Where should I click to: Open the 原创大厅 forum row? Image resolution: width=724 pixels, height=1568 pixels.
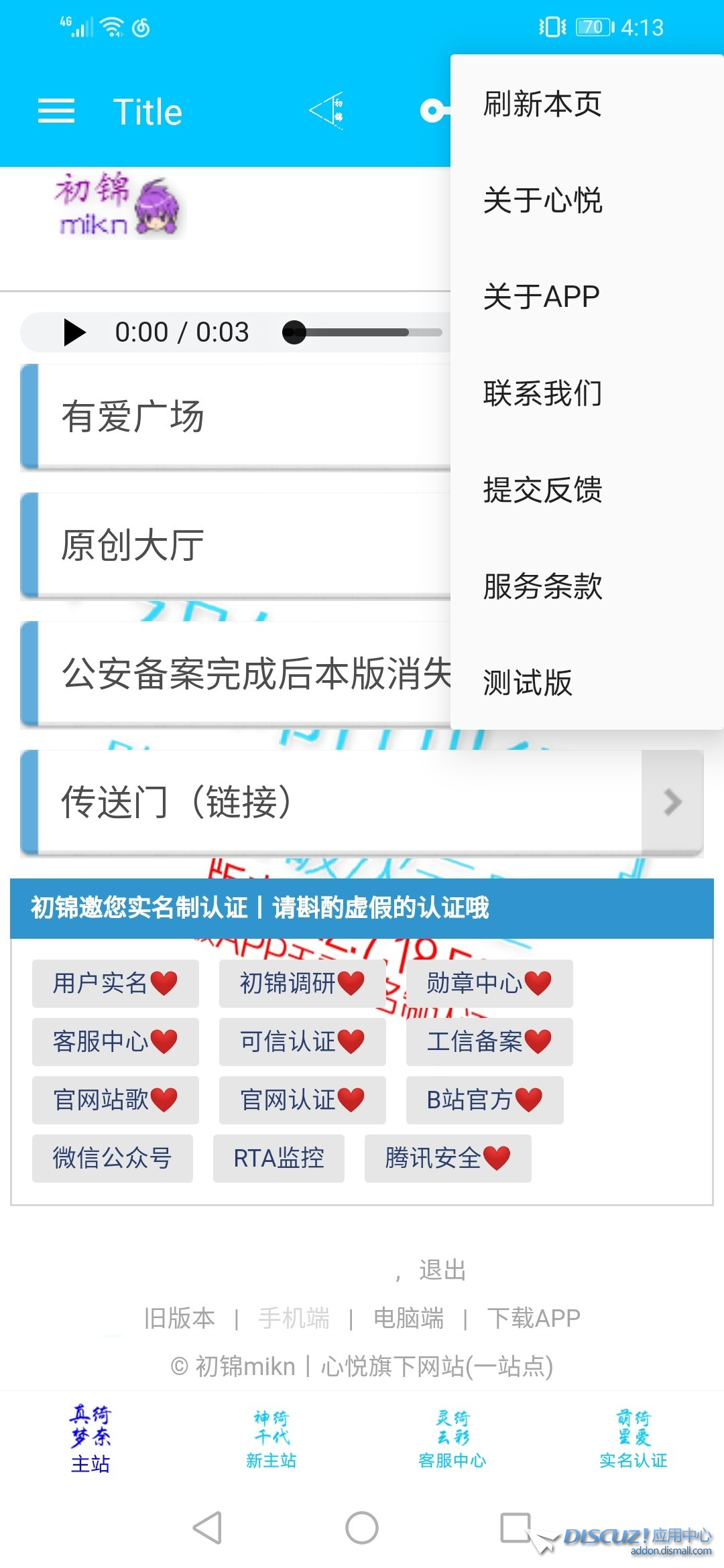point(235,545)
